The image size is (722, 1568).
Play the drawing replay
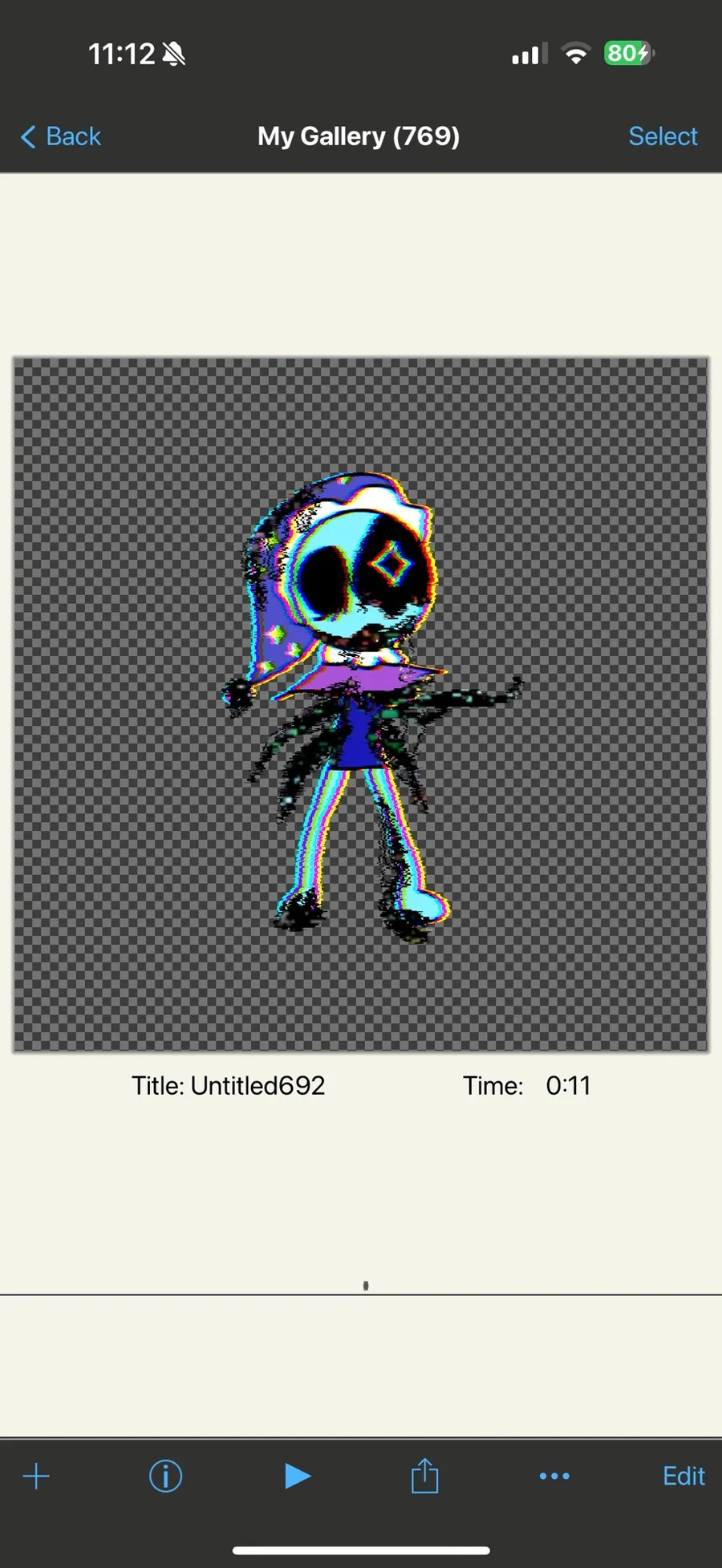[x=298, y=1476]
